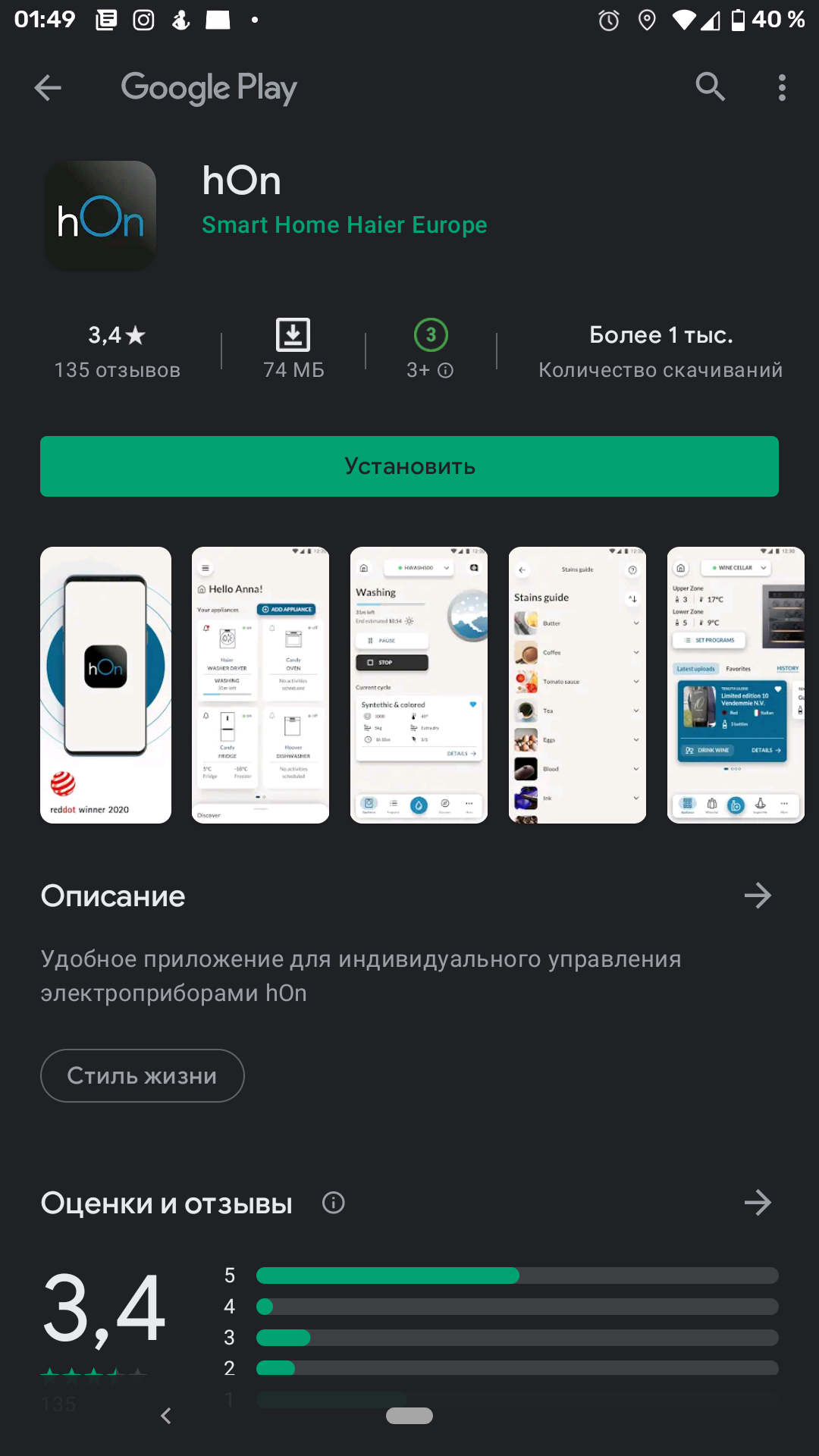Open the overflow menu
Image resolution: width=819 pixels, height=1456 pixels.
[782, 88]
